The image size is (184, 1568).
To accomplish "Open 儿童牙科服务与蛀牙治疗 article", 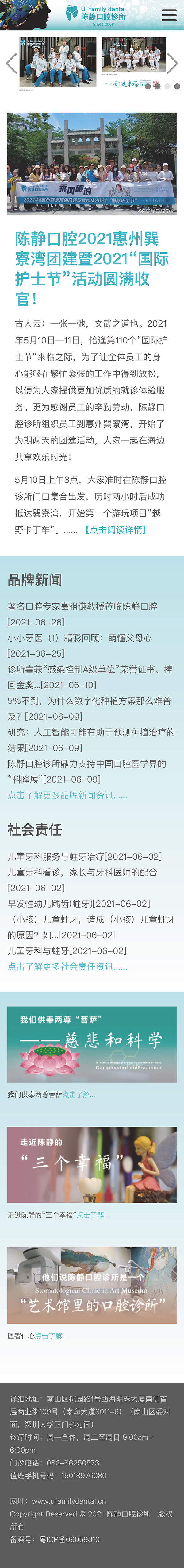I will 84,857.
